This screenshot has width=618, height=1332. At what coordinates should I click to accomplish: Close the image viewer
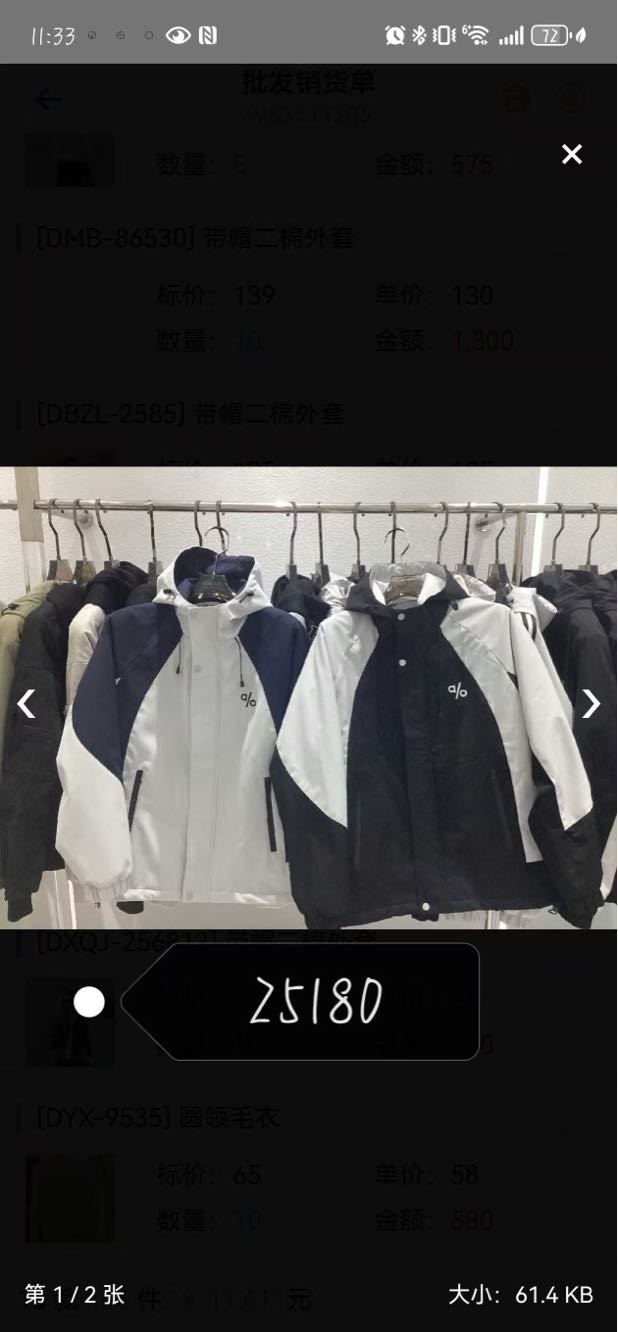tap(571, 154)
